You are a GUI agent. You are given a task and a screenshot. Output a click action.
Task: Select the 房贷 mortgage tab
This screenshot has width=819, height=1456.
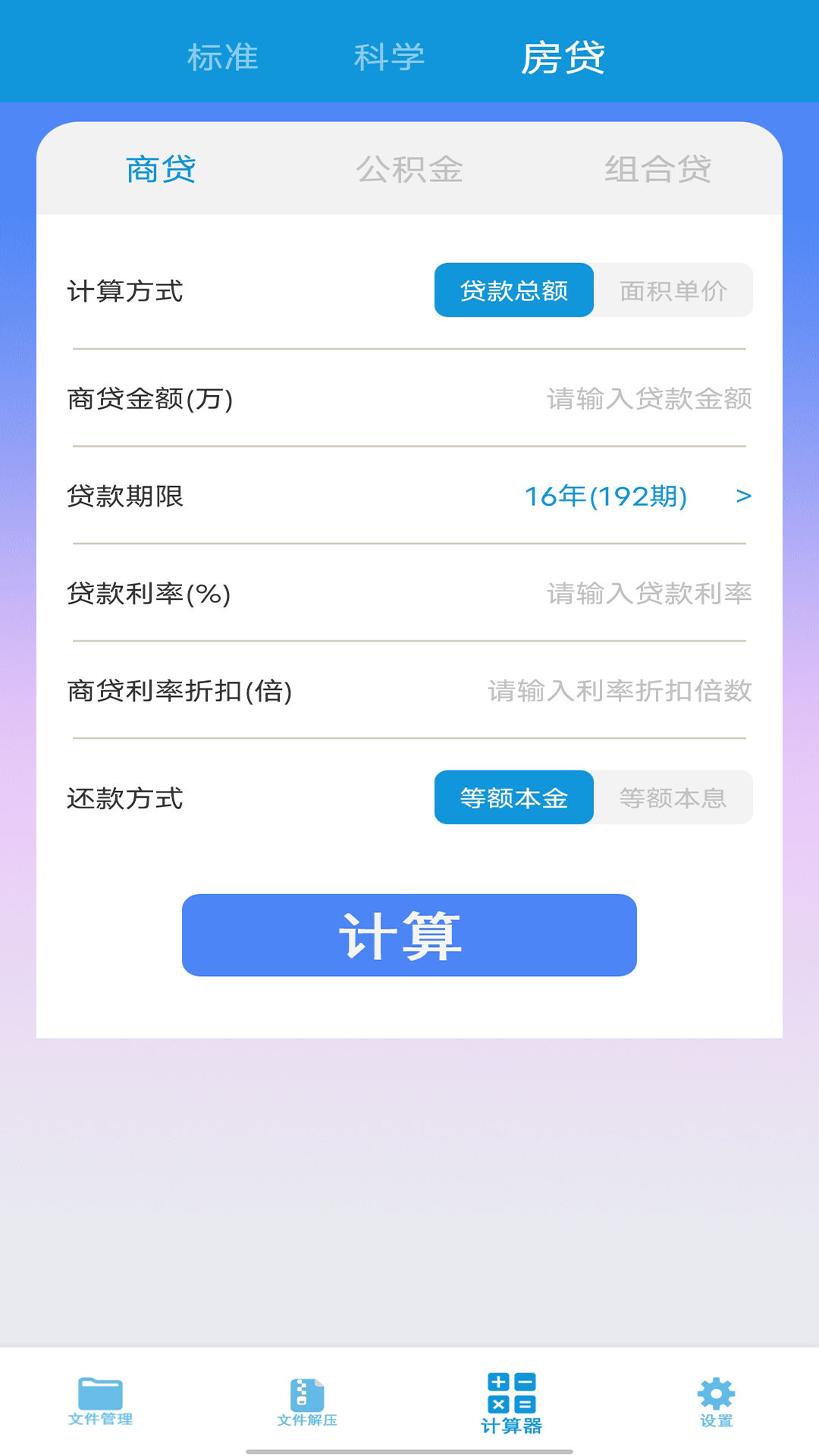point(562,58)
